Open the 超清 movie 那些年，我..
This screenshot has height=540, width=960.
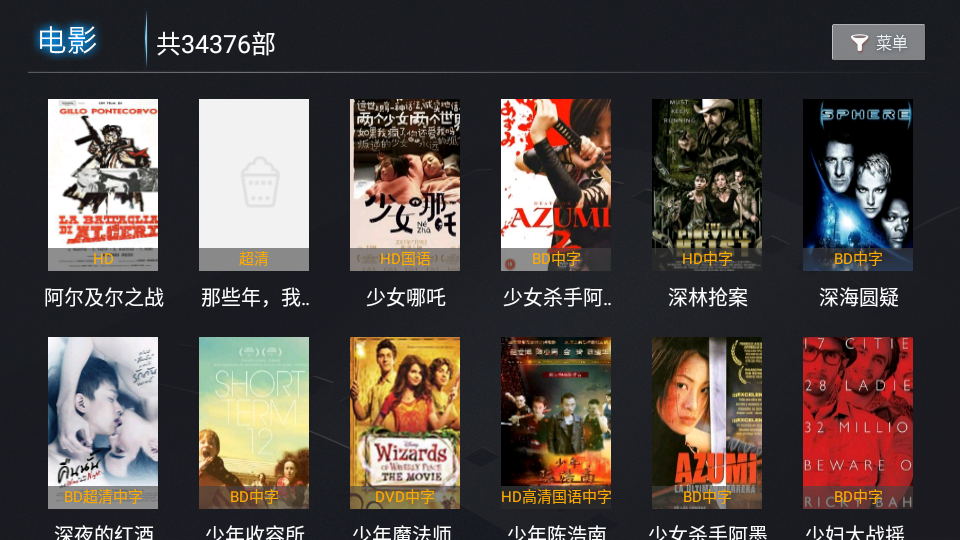[x=254, y=185]
